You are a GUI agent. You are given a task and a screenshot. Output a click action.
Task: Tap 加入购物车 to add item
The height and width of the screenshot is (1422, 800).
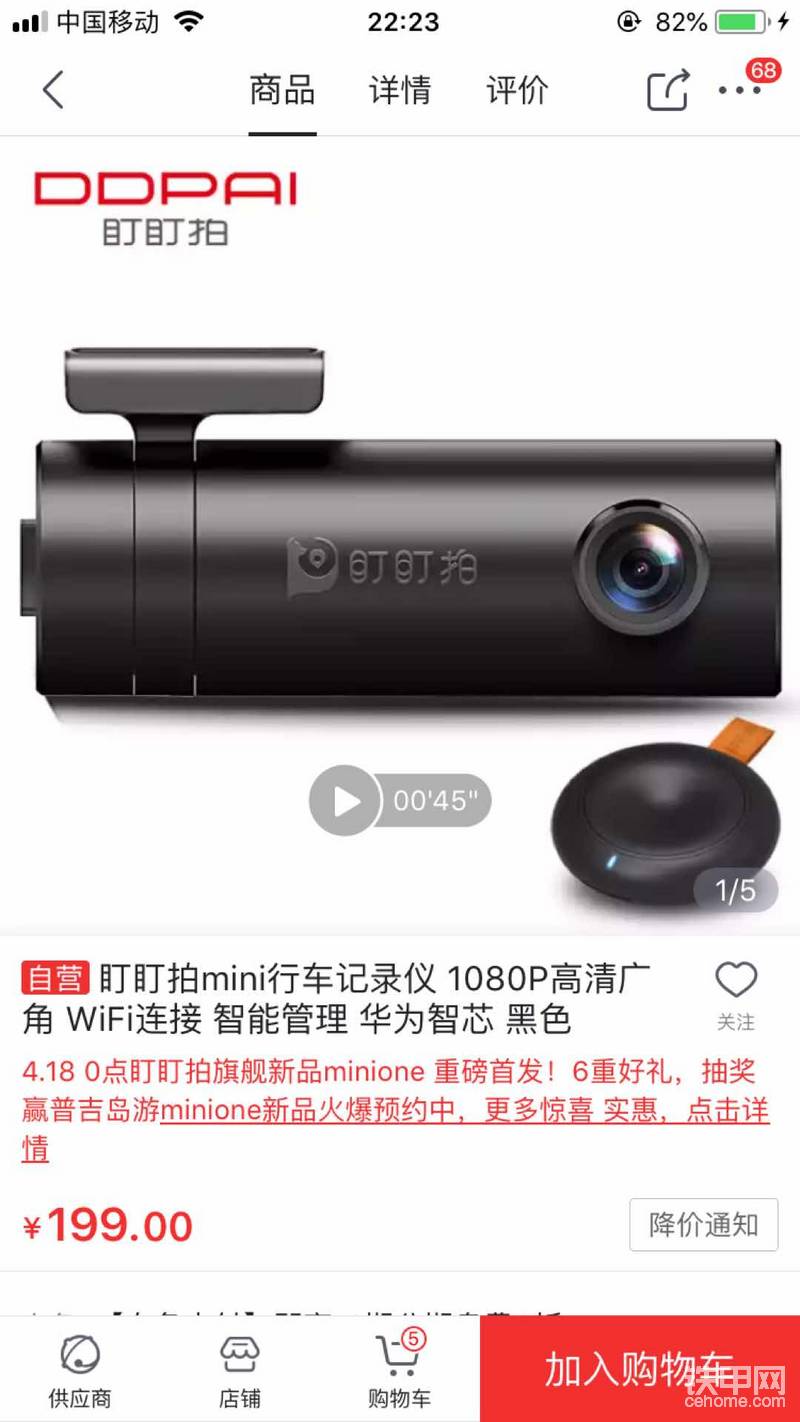click(640, 1369)
